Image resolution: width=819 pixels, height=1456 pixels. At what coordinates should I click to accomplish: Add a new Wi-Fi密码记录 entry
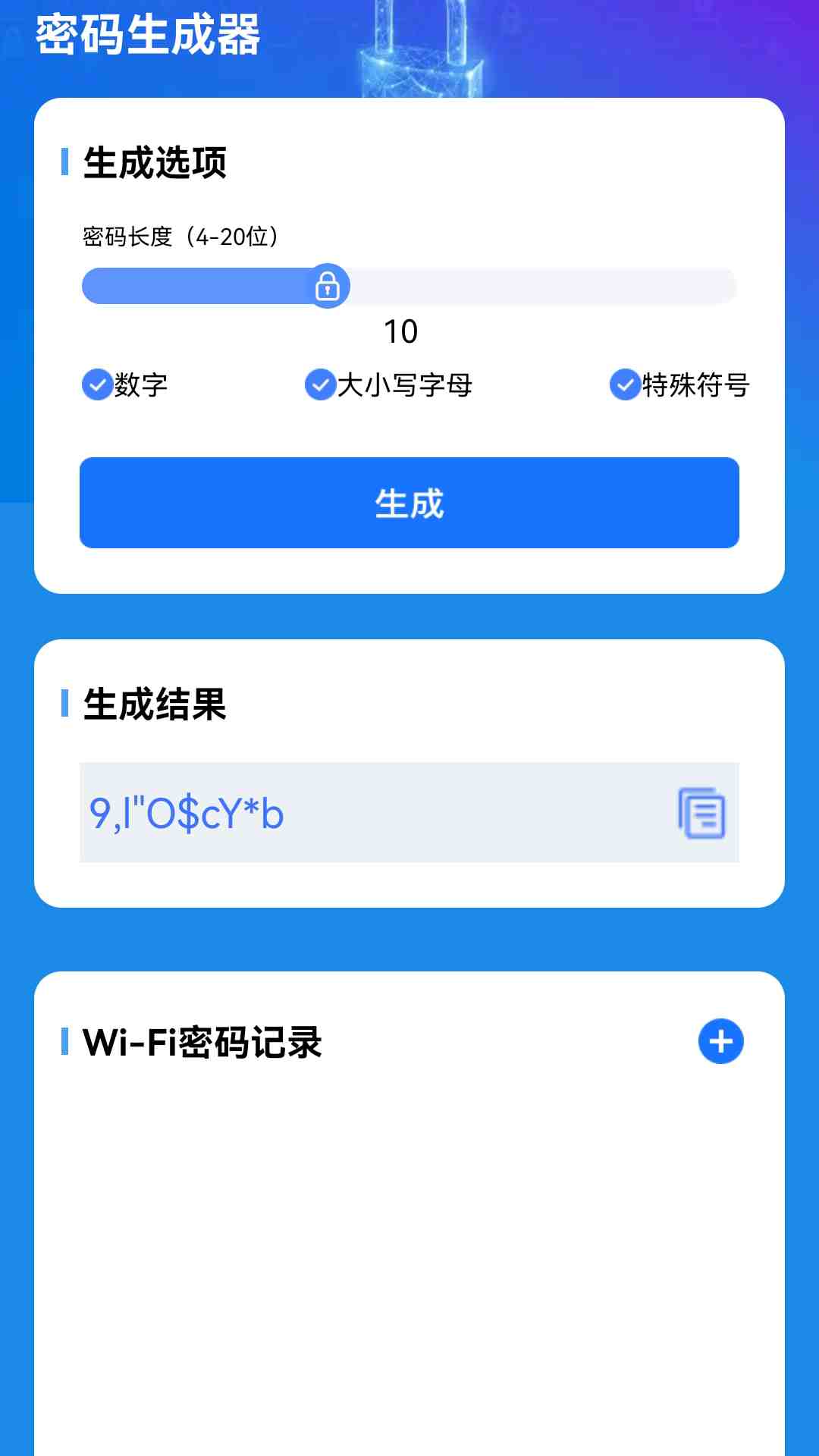click(720, 1041)
